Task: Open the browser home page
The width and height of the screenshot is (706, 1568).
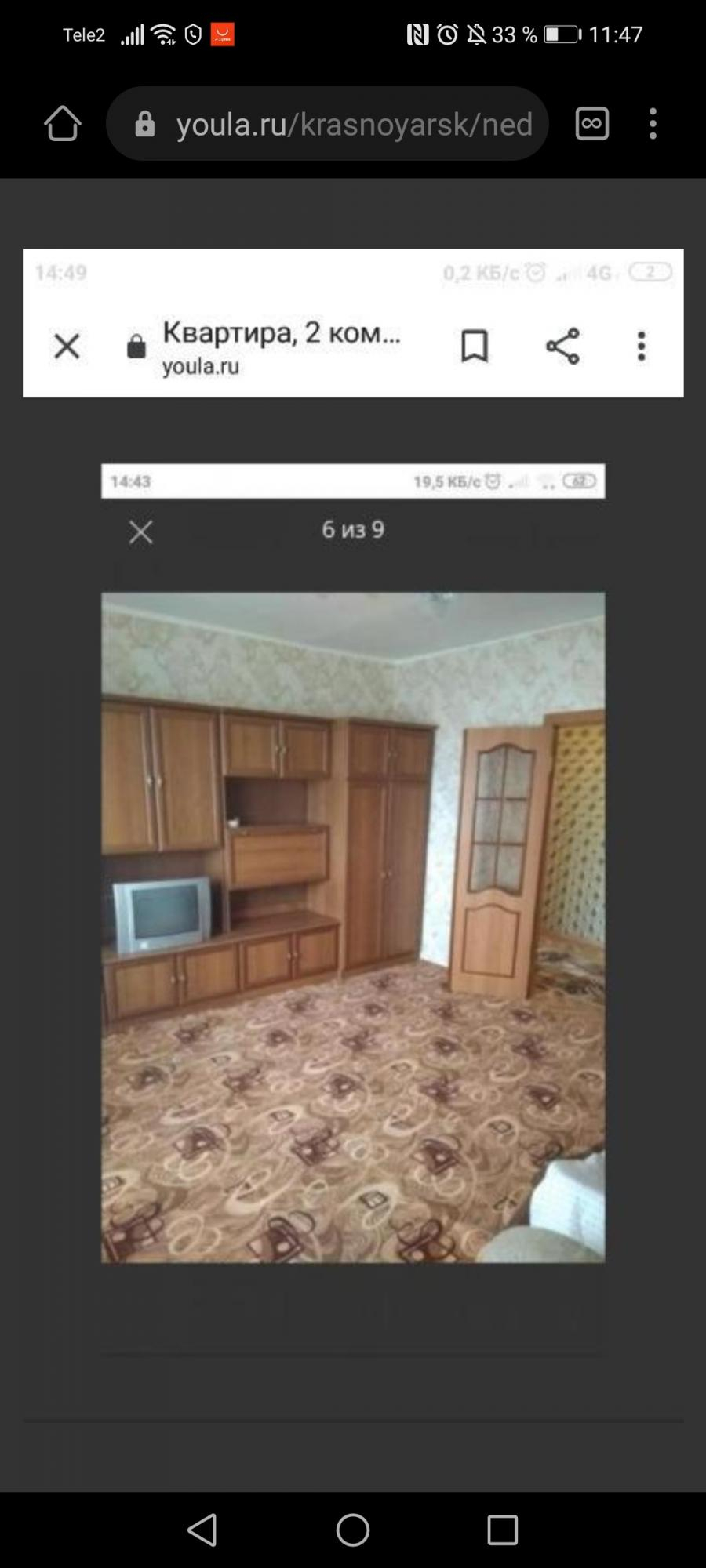Action: pos(62,123)
